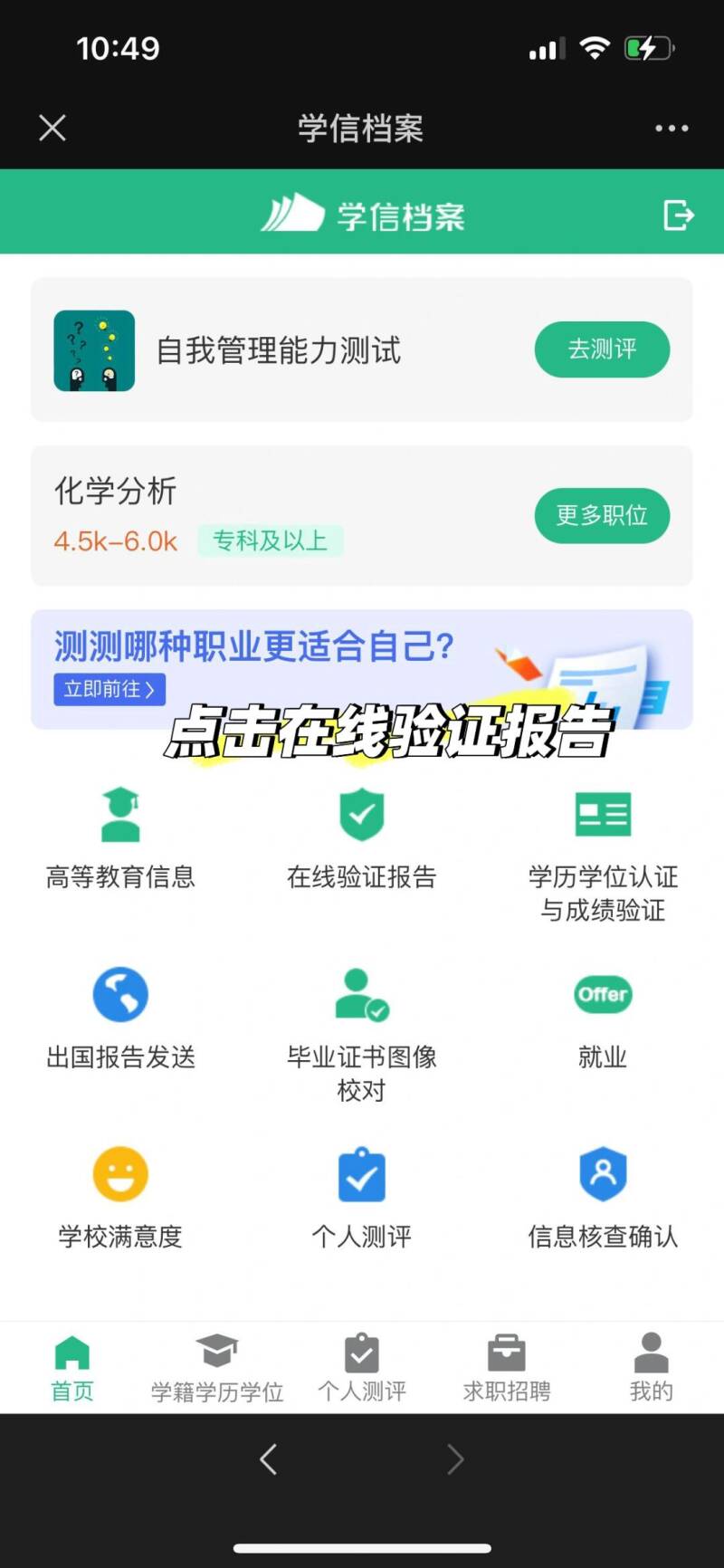This screenshot has width=724, height=1568.
Task: Switch to the 我的 tab
Action: click(651, 1368)
